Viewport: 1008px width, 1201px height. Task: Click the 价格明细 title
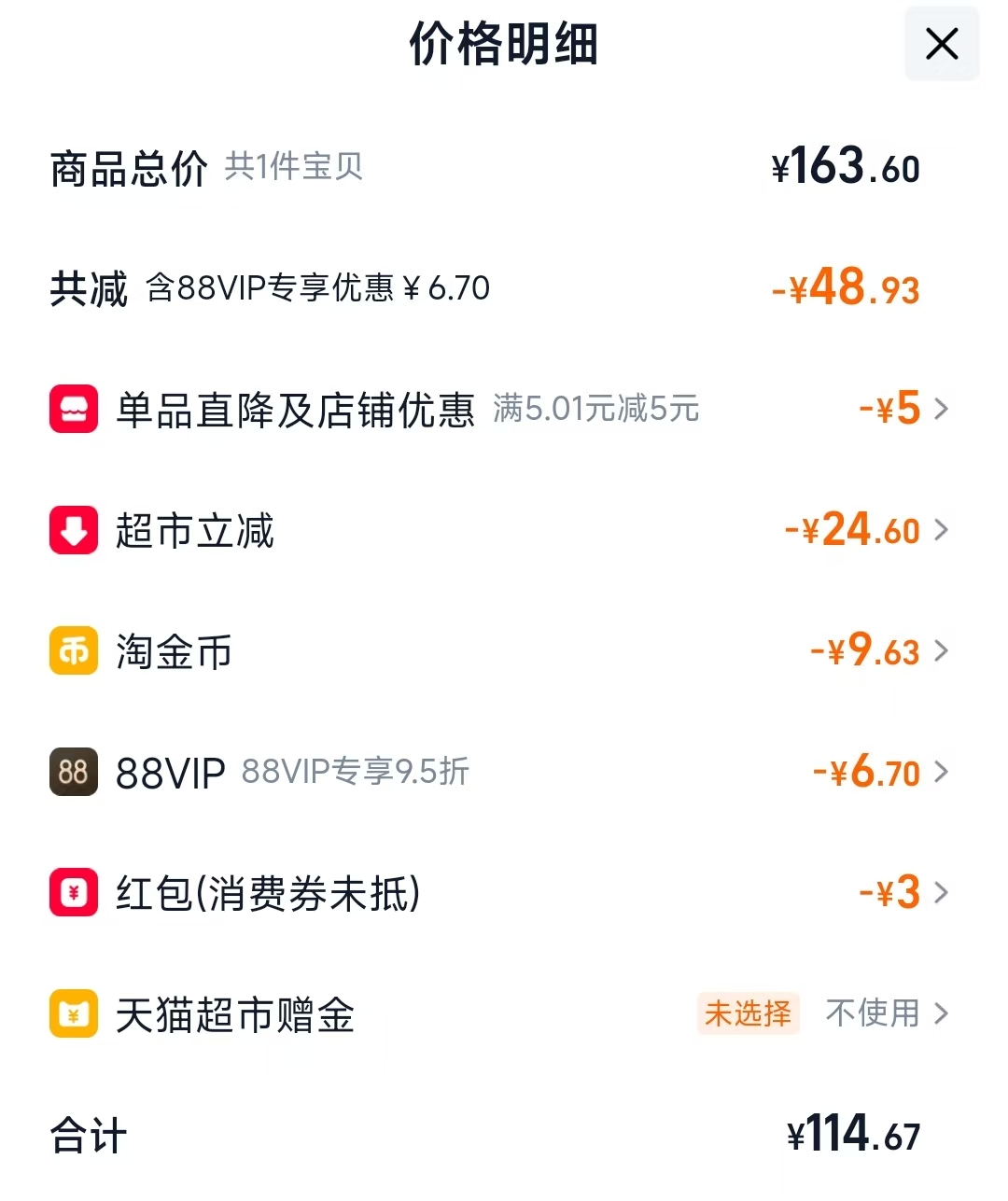click(504, 44)
